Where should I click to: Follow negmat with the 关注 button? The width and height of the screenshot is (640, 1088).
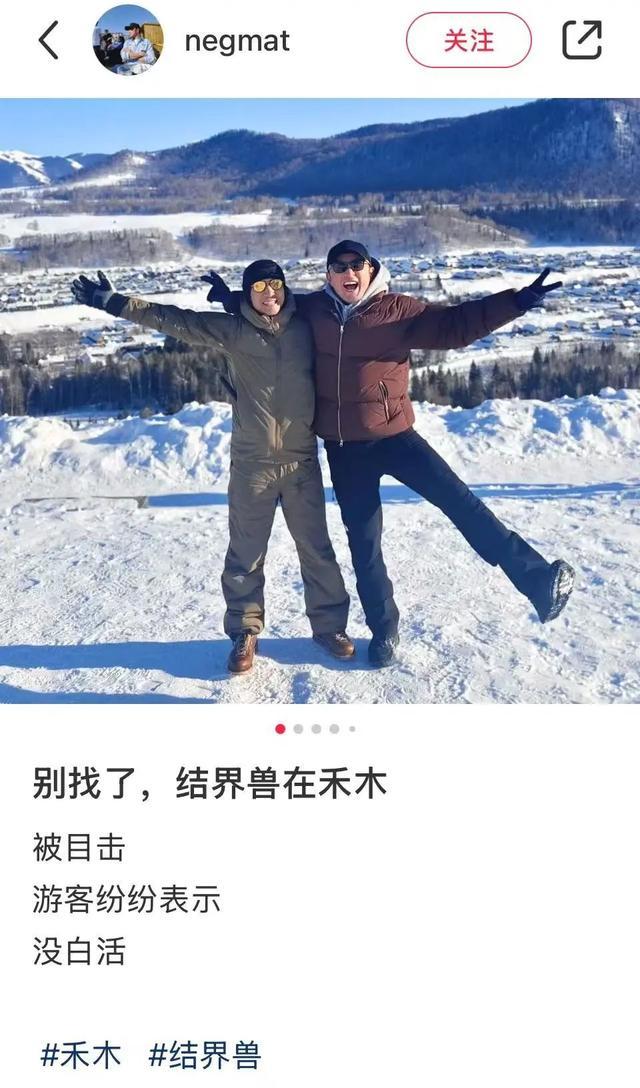coord(469,40)
